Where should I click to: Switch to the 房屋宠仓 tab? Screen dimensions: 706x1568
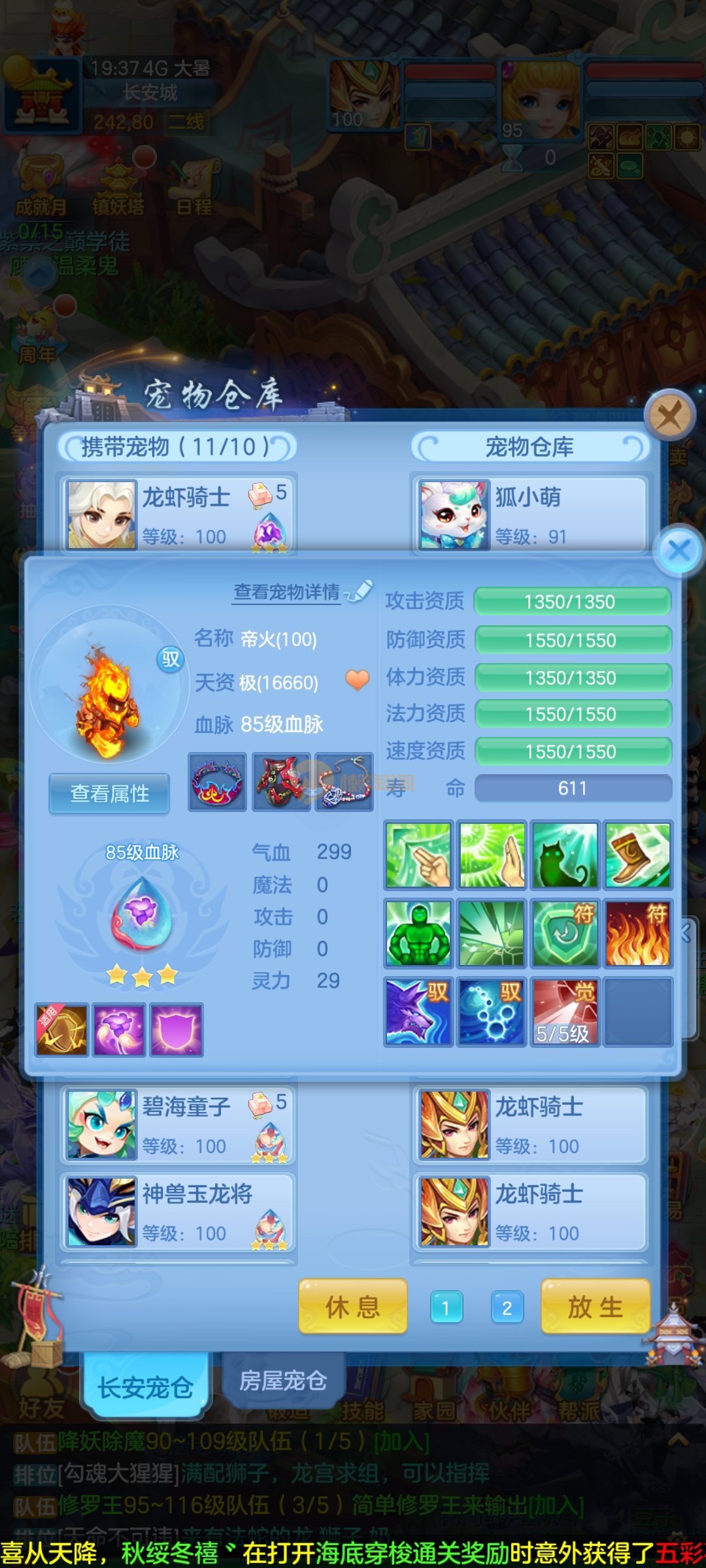point(282,1380)
